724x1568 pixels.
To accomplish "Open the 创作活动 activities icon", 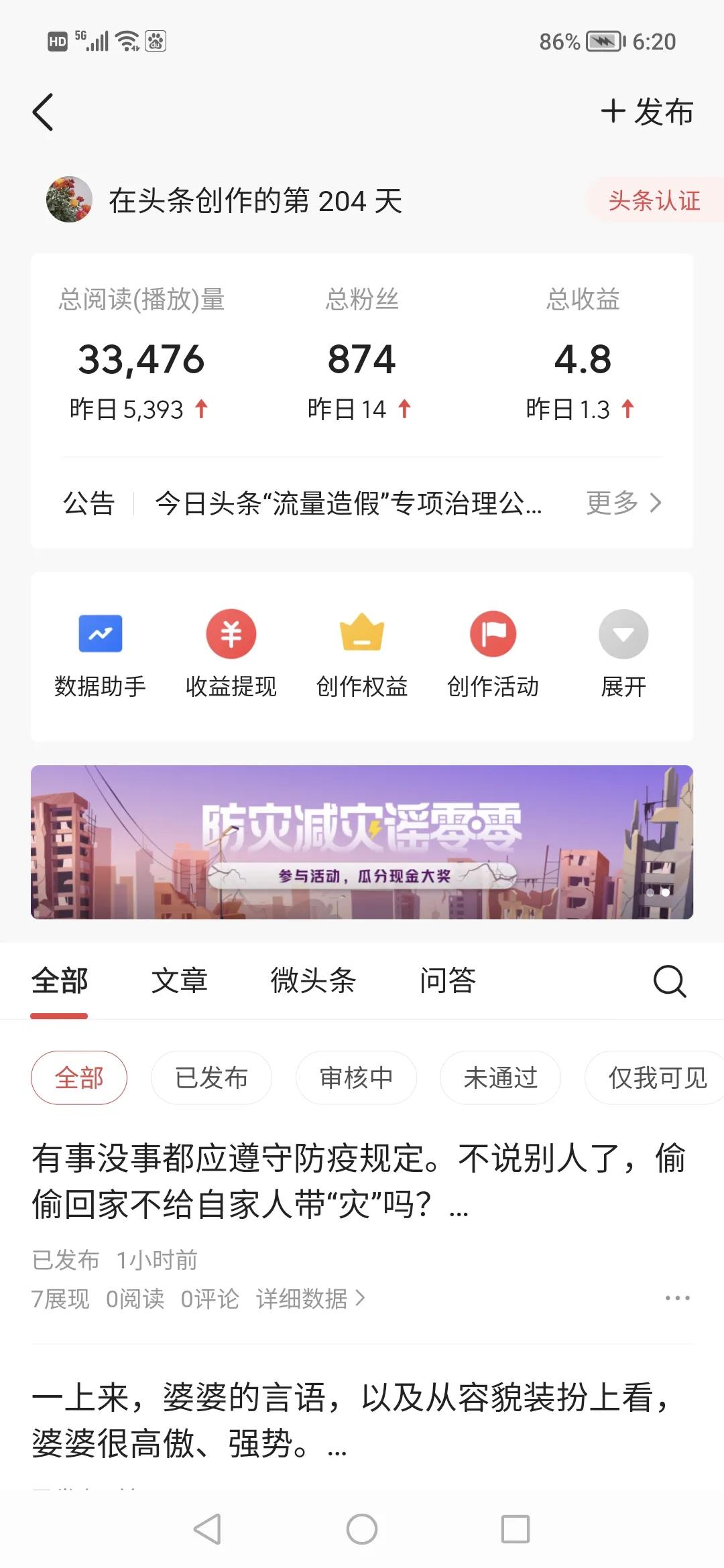I will tap(493, 653).
